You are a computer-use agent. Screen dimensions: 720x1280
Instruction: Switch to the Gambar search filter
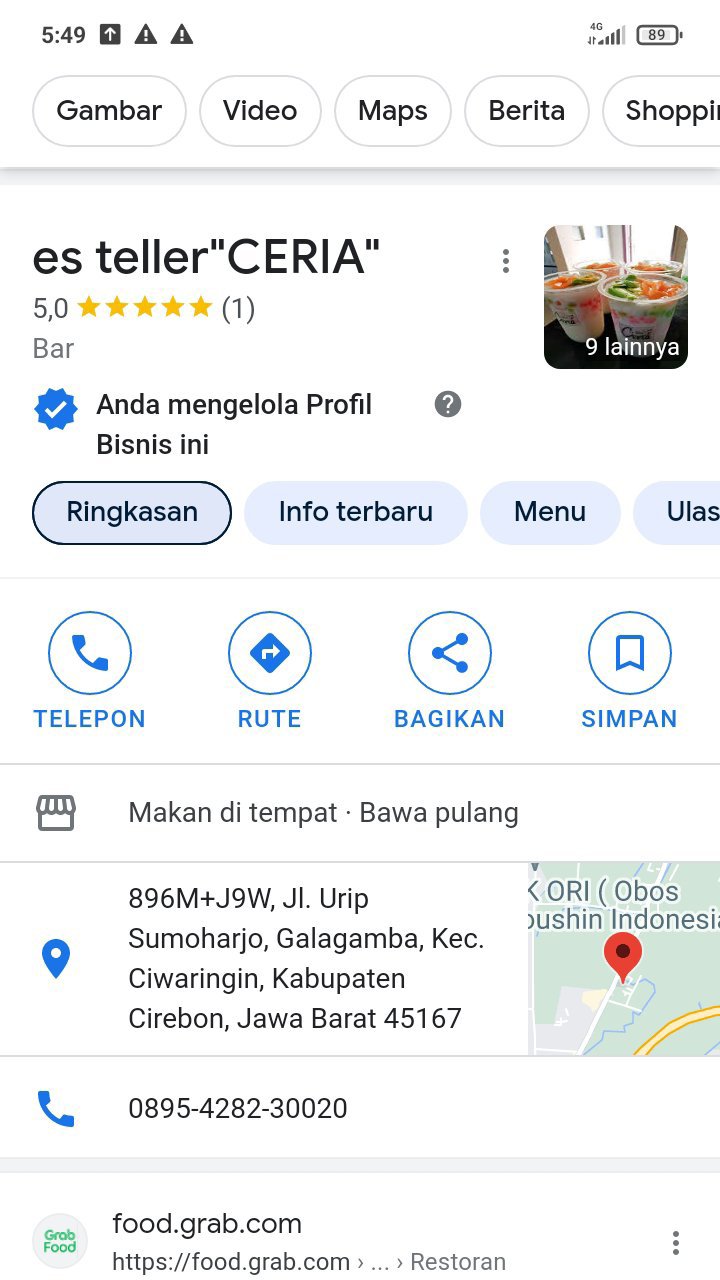point(109,111)
